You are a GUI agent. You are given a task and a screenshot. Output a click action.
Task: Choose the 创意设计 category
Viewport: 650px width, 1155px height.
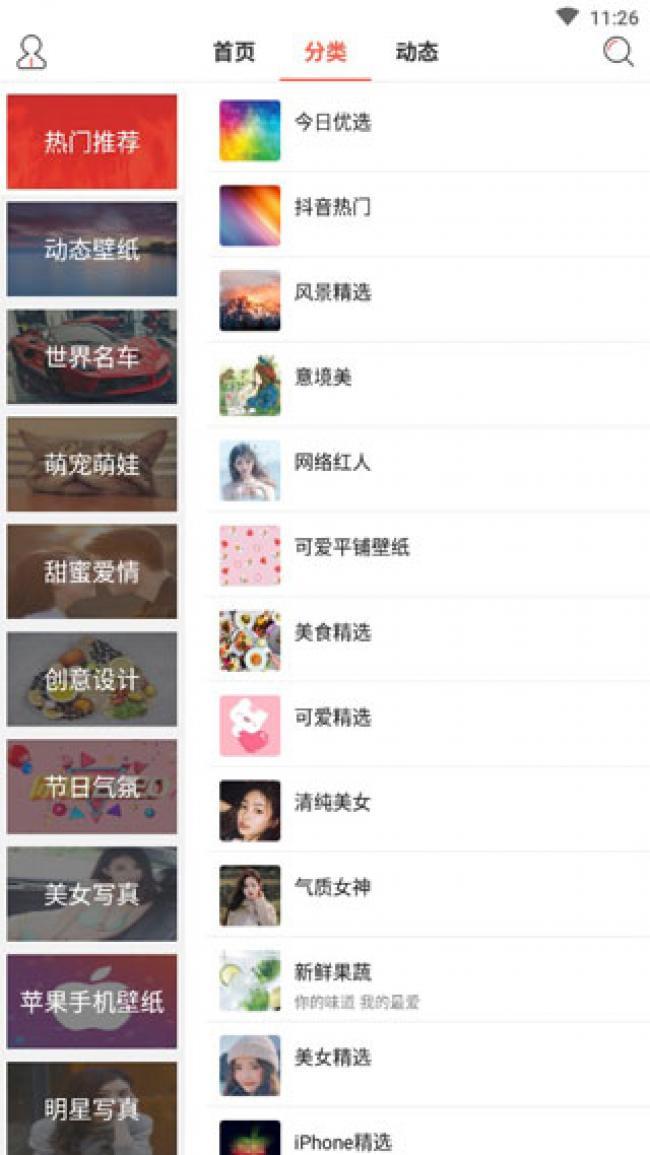[x=92, y=679]
